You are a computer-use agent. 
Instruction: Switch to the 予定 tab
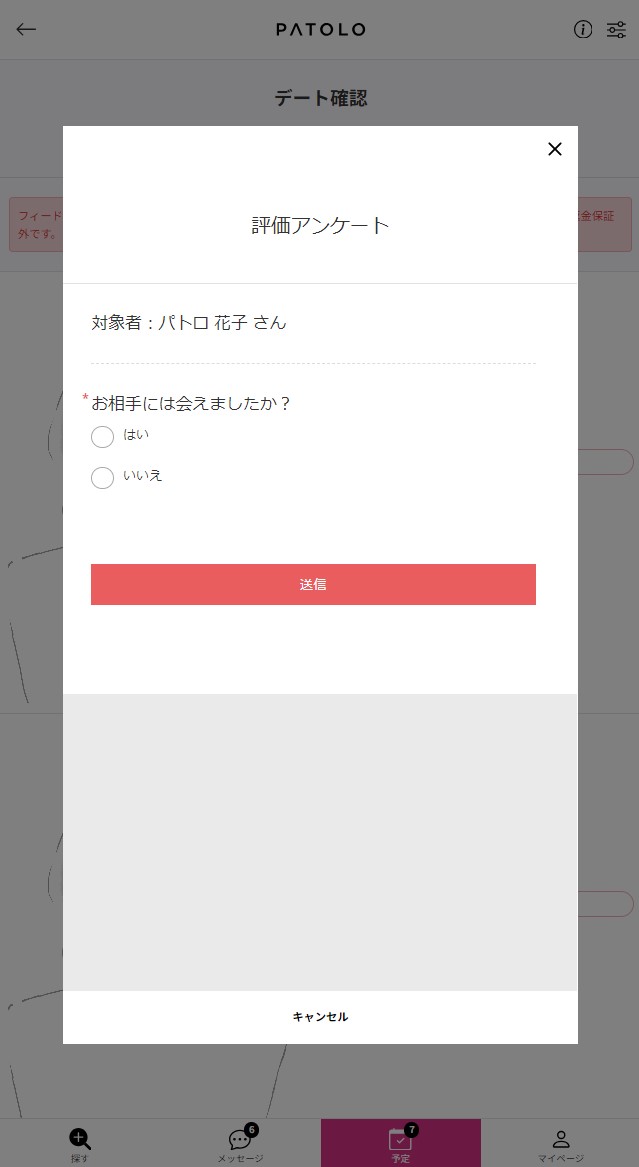coord(400,1143)
